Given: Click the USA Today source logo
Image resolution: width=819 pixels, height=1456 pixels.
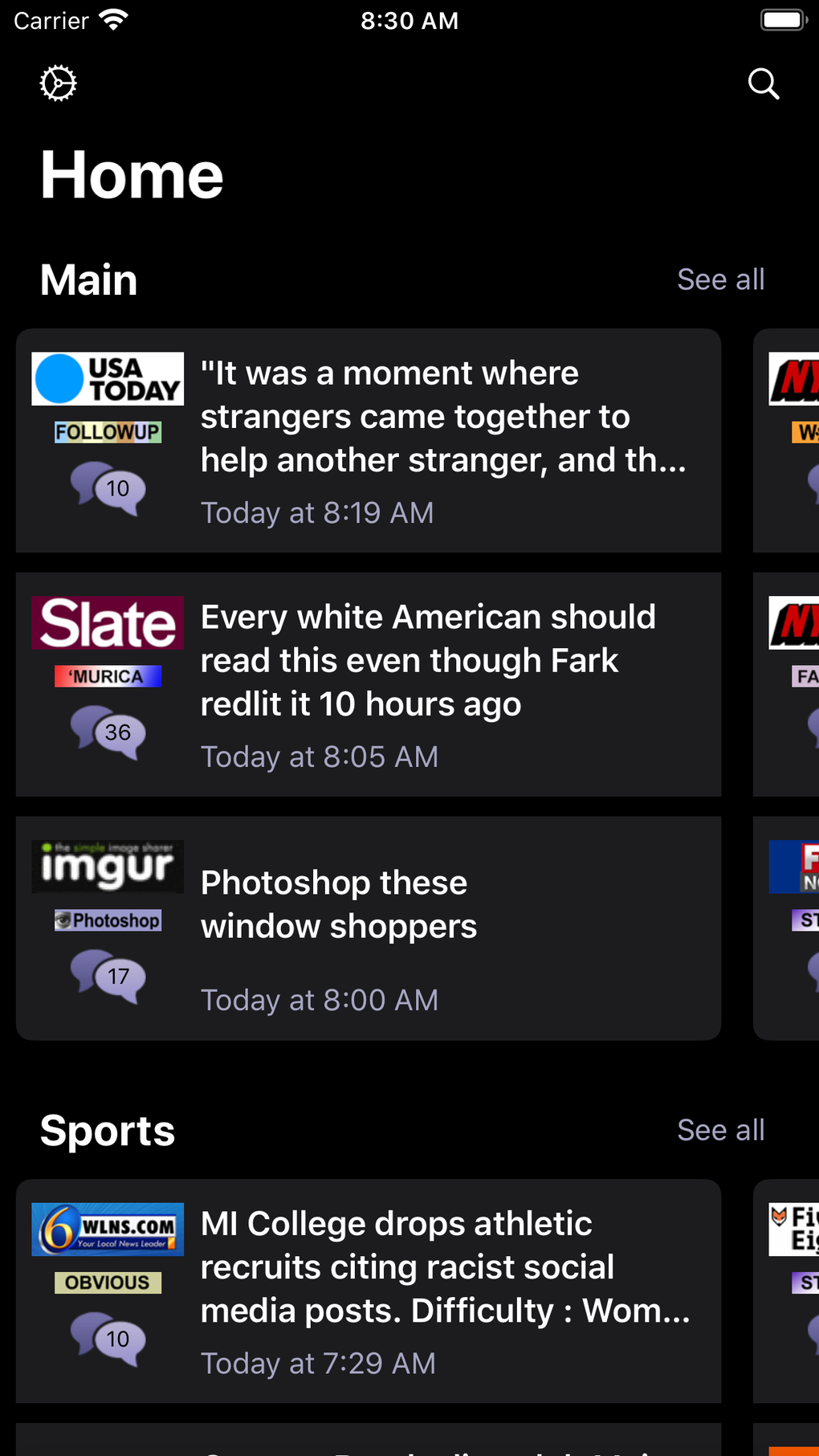Looking at the screenshot, I should 107,377.
